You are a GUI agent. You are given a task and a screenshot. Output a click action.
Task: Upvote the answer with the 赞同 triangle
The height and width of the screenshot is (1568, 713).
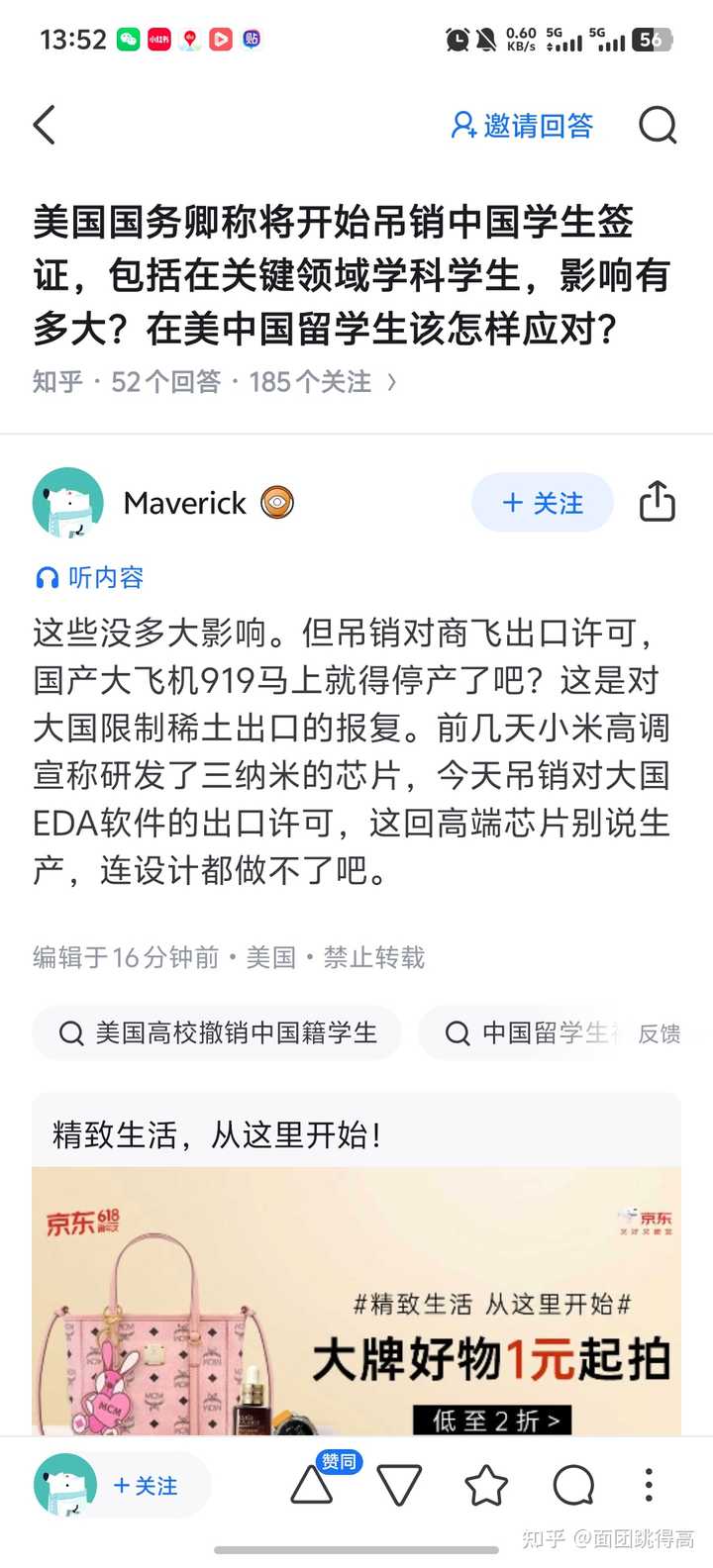click(x=312, y=1486)
